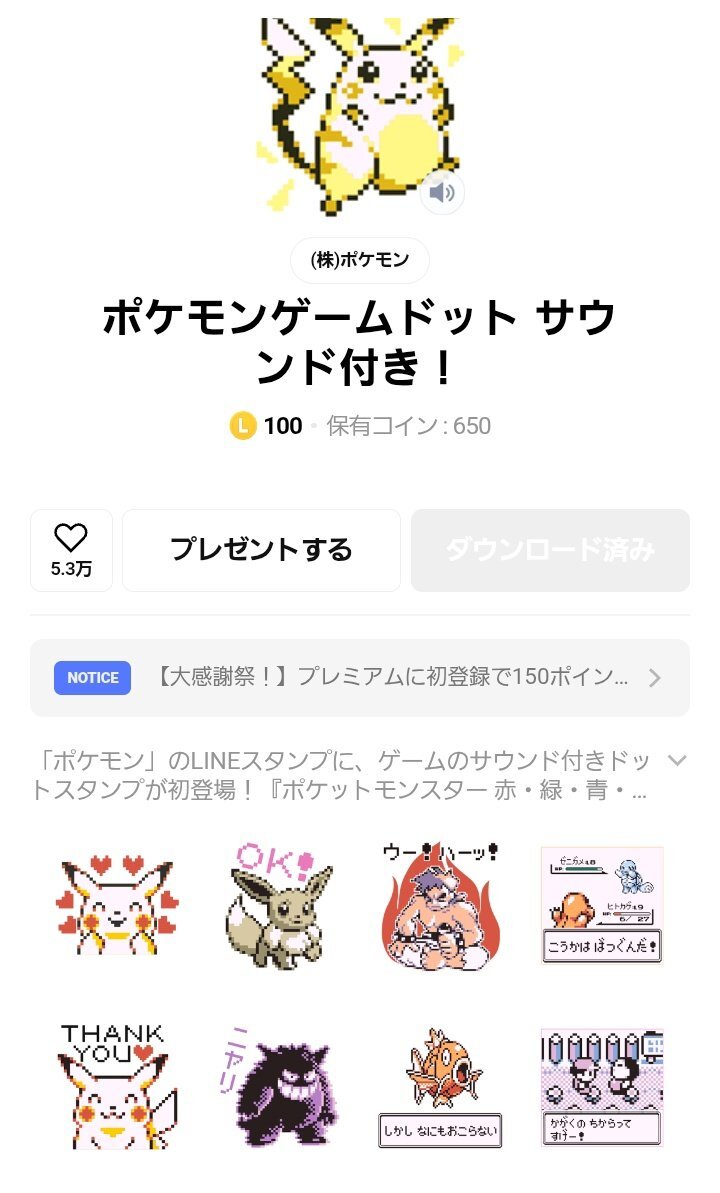Preview the こうかは ばつぐんだ! battle sticker
The width and height of the screenshot is (720, 1193).
click(x=601, y=906)
